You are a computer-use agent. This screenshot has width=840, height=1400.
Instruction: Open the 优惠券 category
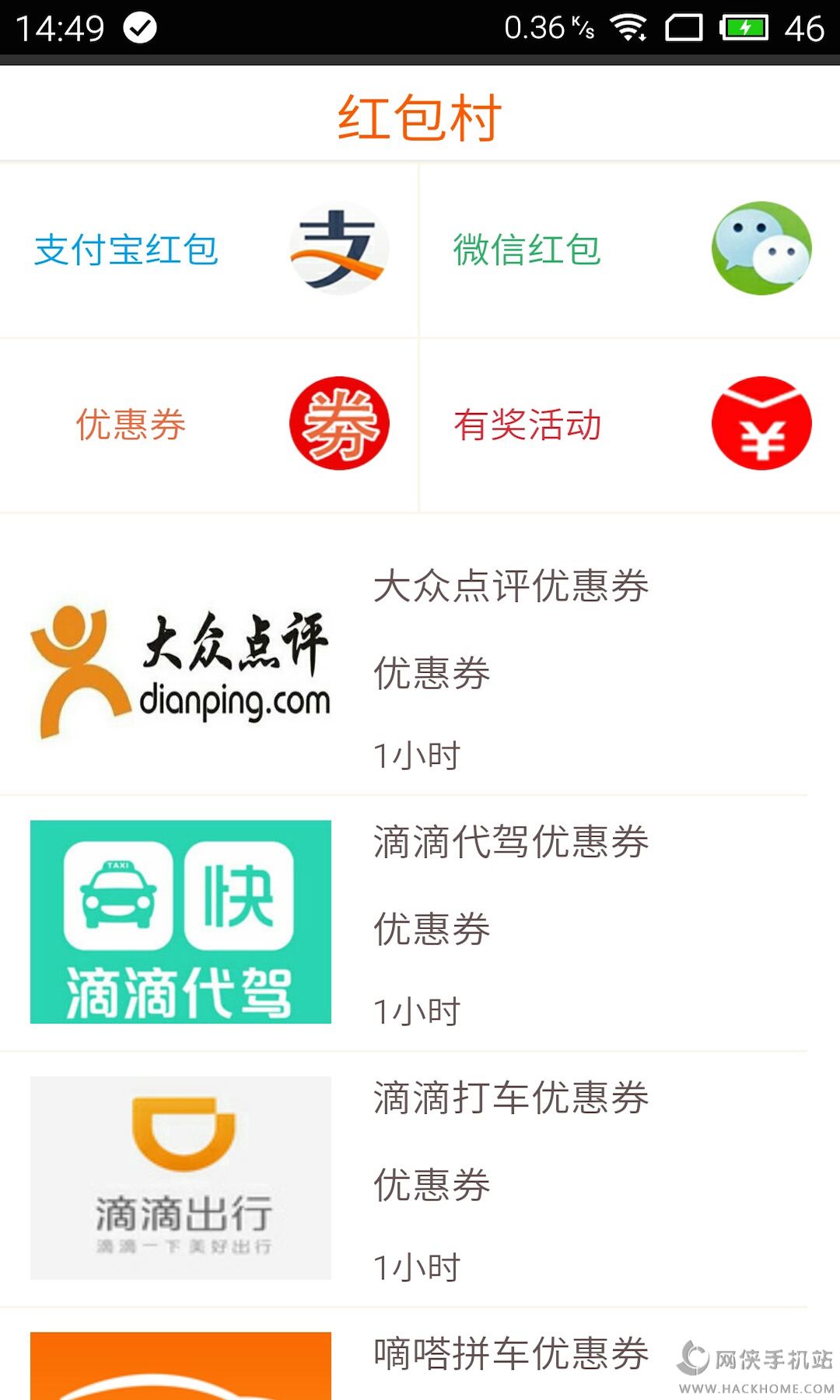tap(208, 425)
